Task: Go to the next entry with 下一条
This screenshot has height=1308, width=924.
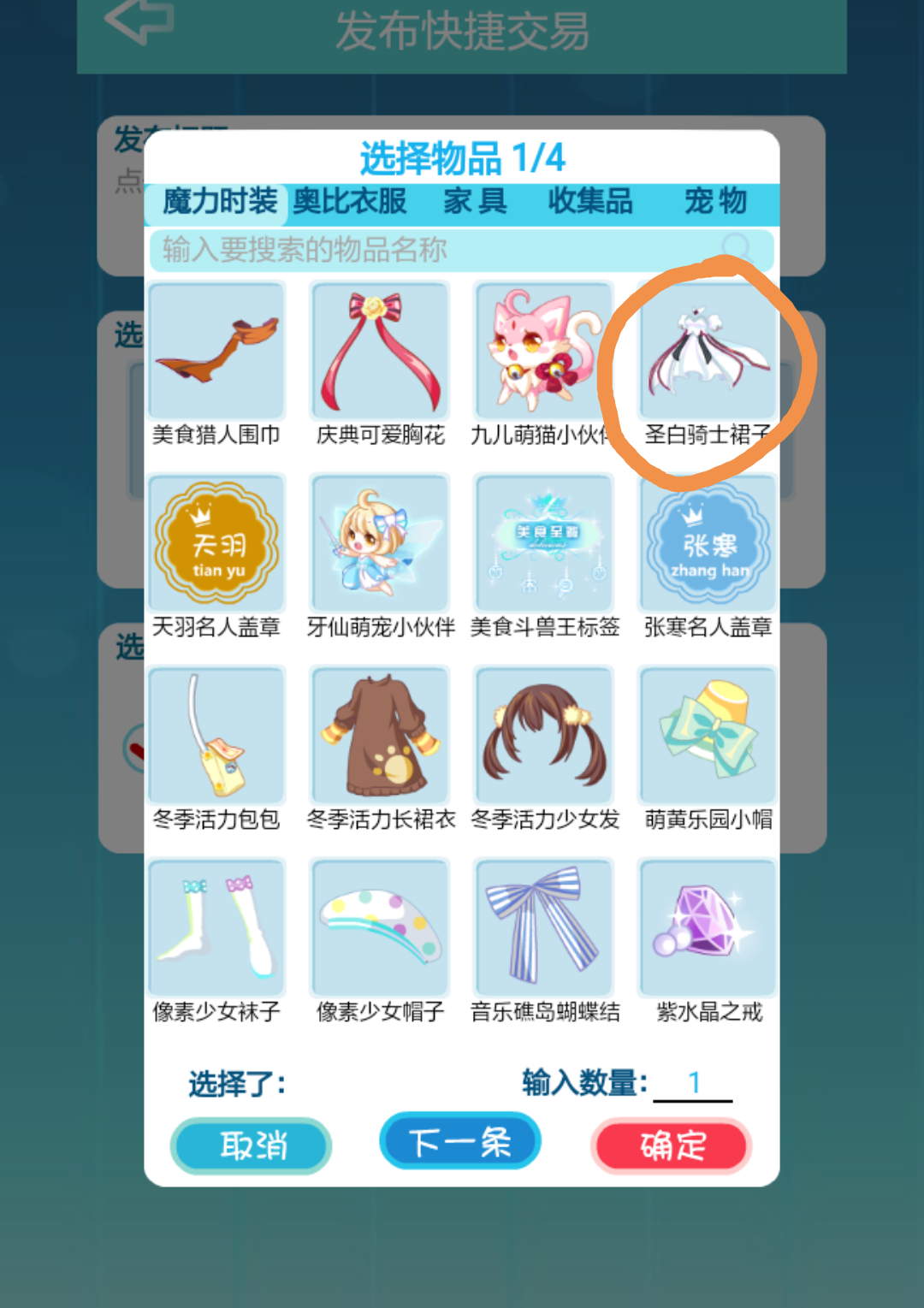Action: click(x=459, y=1141)
